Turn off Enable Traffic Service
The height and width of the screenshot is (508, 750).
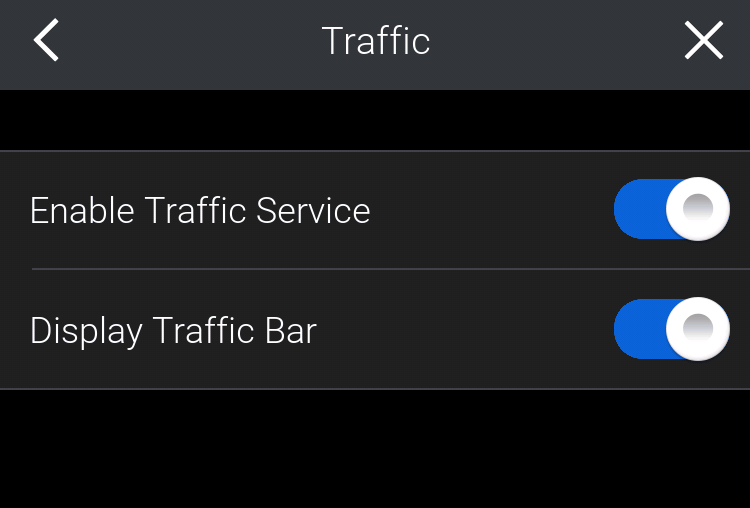pos(671,209)
